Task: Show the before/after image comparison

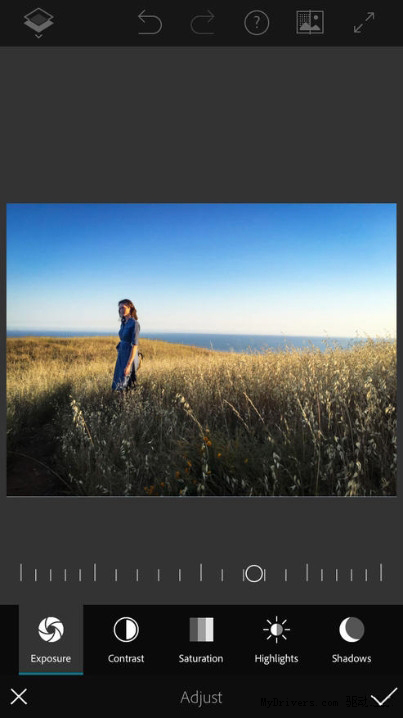Action: (x=310, y=22)
